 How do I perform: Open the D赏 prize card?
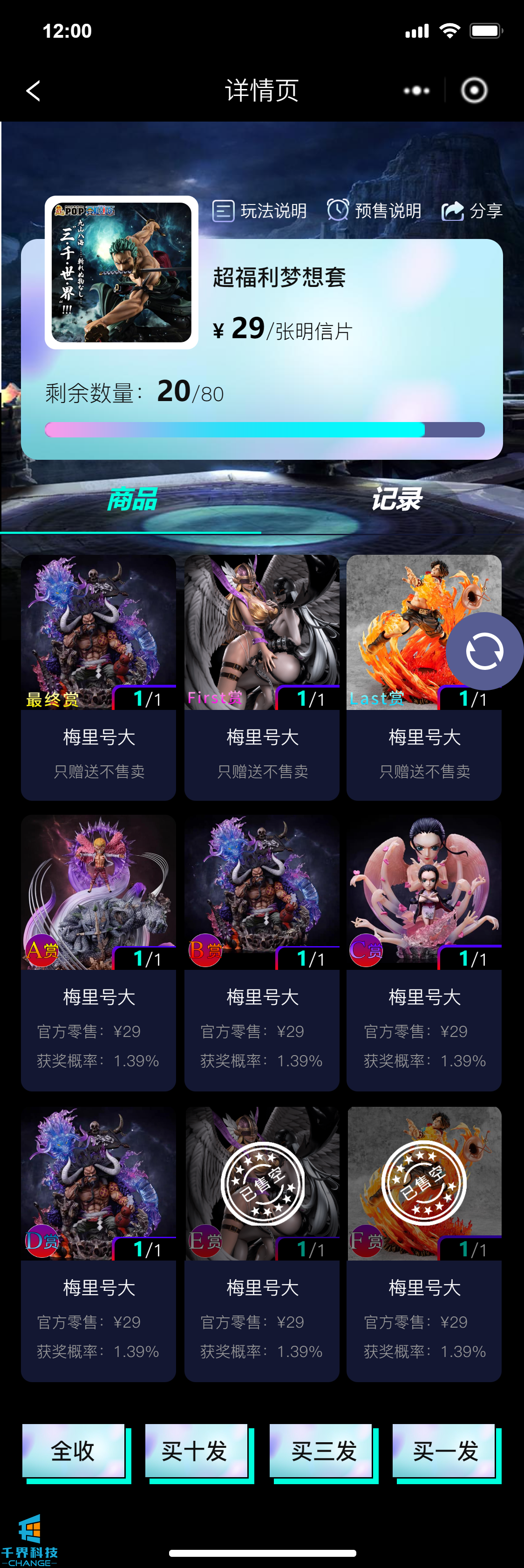[99, 1243]
